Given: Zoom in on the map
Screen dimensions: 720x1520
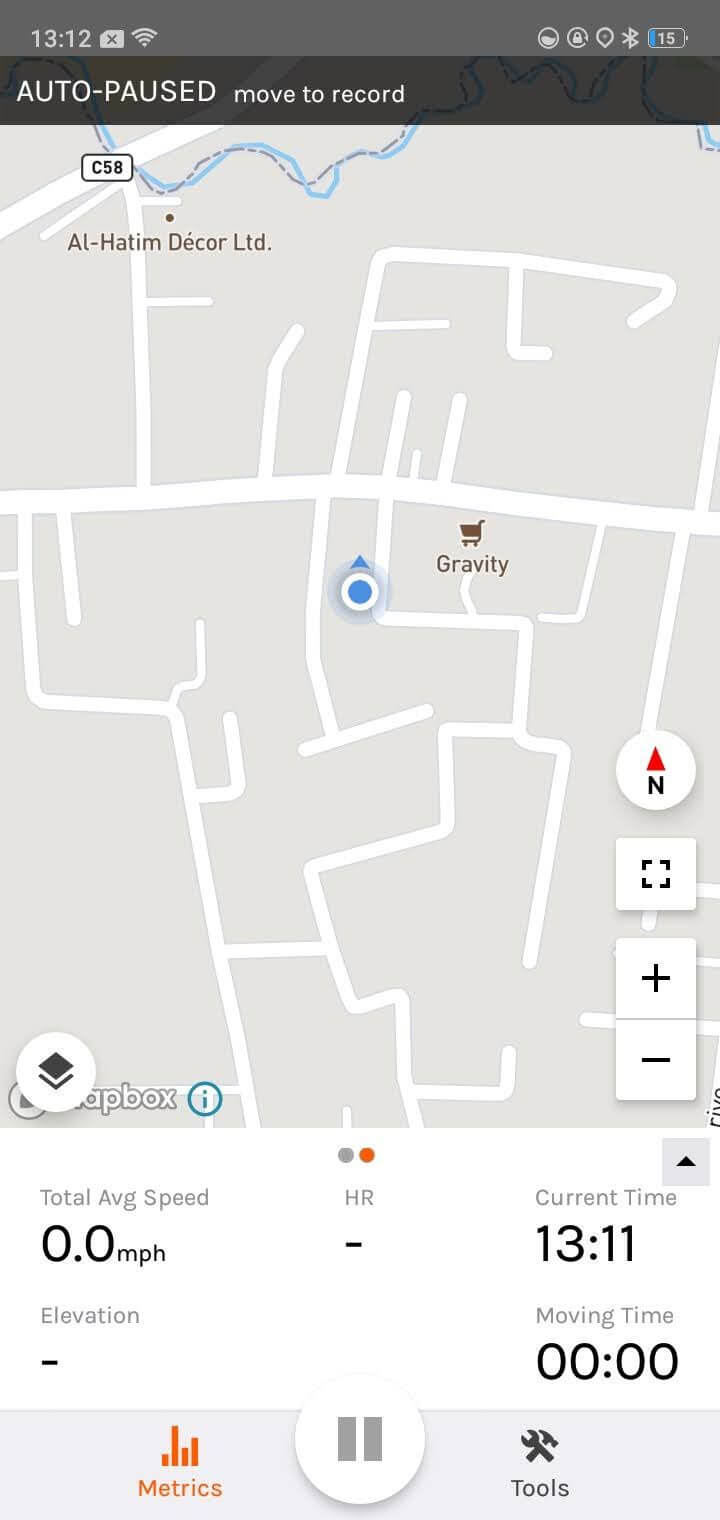Looking at the screenshot, I should [x=655, y=978].
